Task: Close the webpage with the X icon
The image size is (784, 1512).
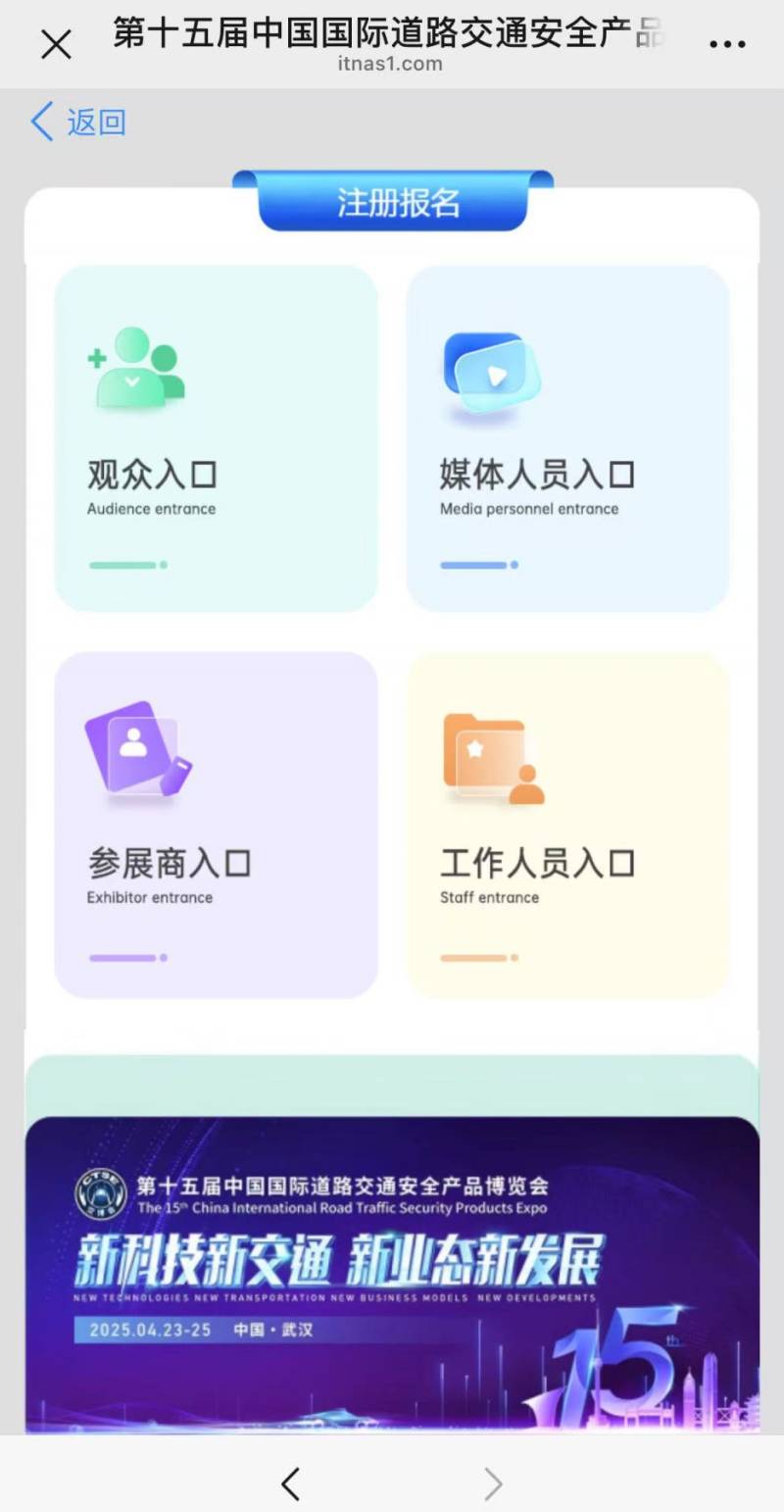Action: tap(56, 44)
